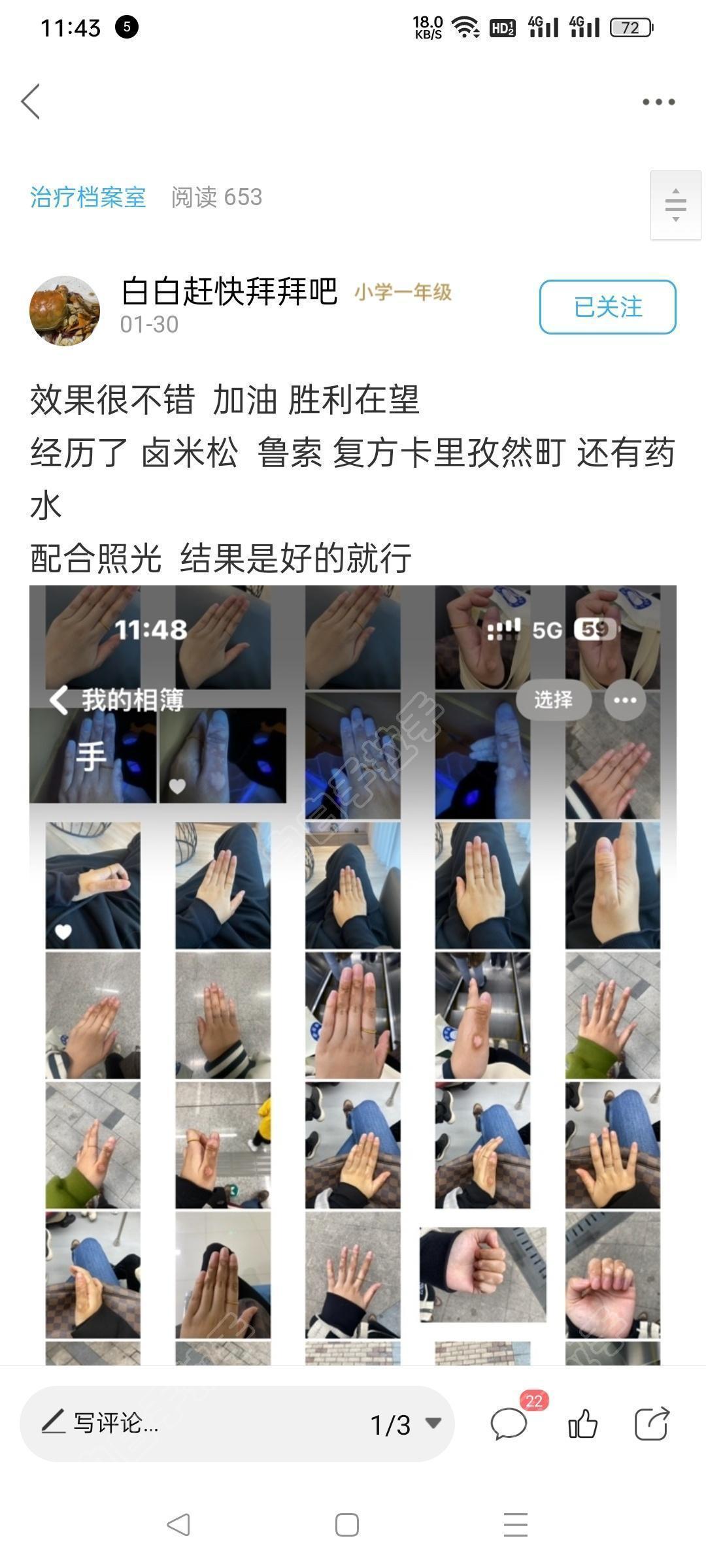The height and width of the screenshot is (1568, 706).
Task: Open the system recent apps button
Action: click(x=515, y=1525)
